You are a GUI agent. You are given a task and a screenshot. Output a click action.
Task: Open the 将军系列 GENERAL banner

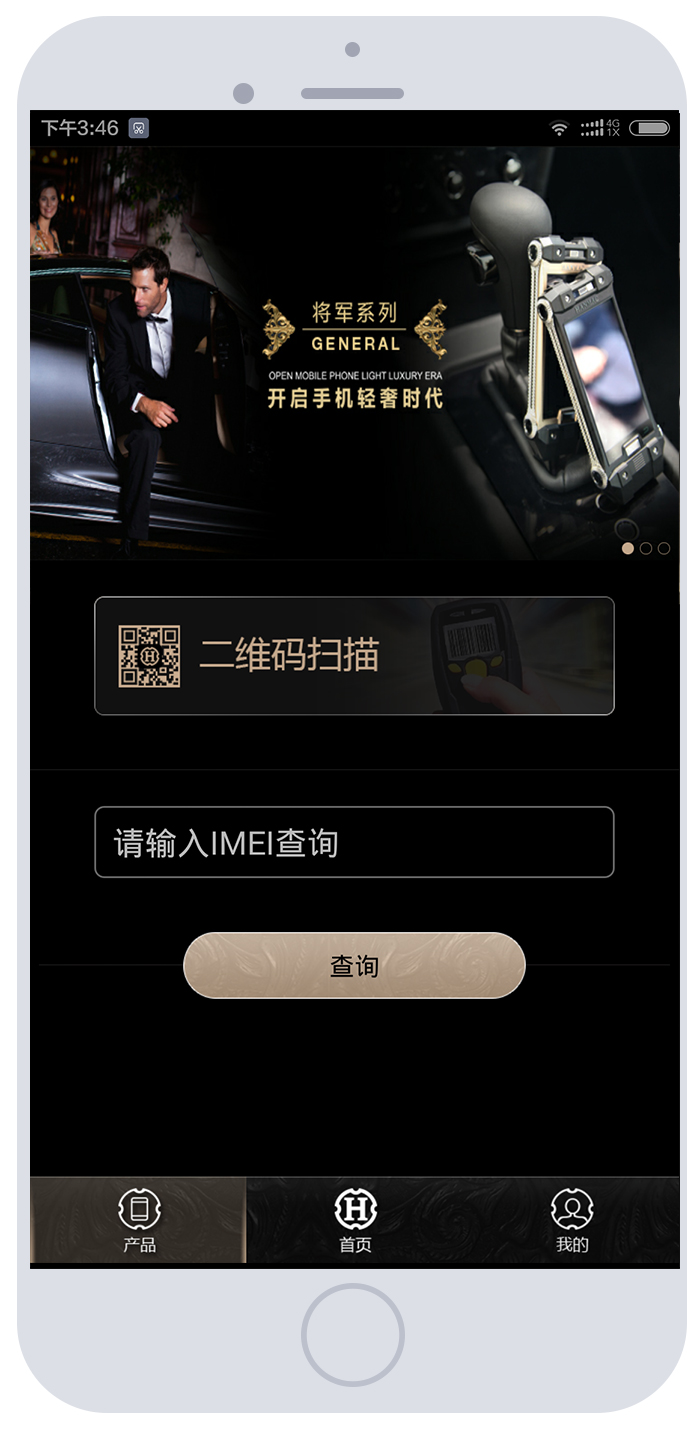coord(354,352)
